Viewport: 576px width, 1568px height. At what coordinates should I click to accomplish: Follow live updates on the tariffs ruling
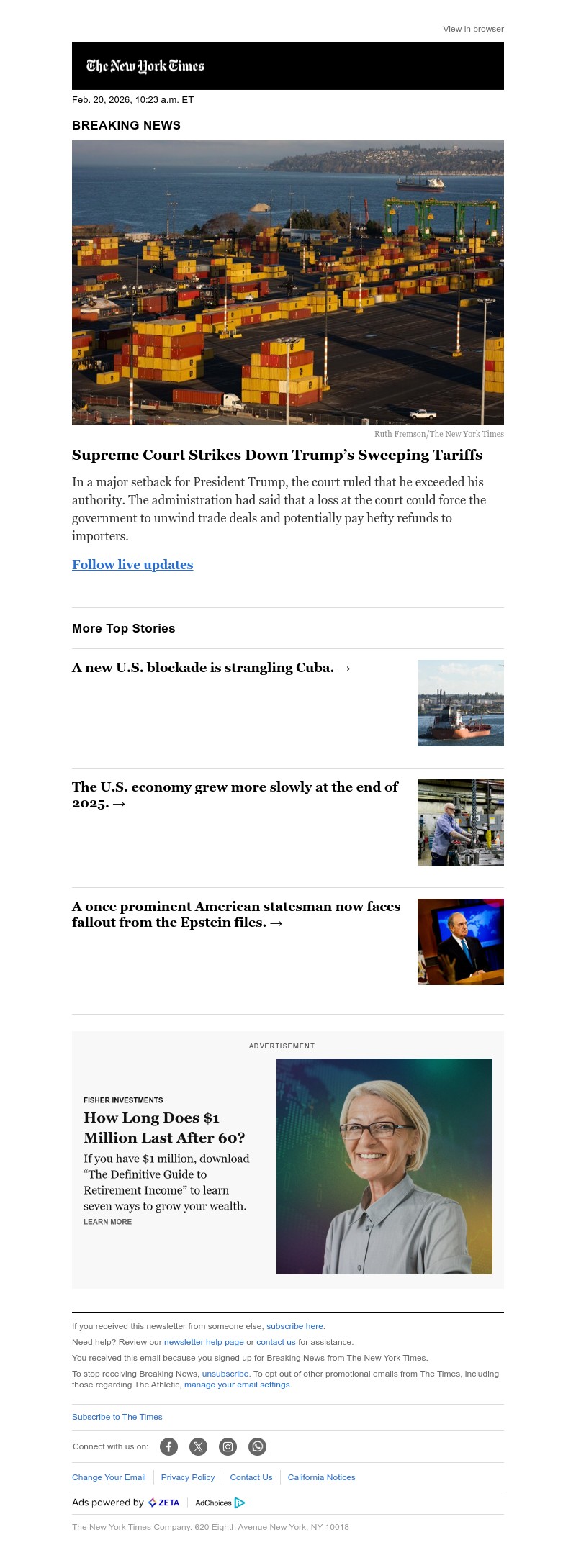(132, 565)
